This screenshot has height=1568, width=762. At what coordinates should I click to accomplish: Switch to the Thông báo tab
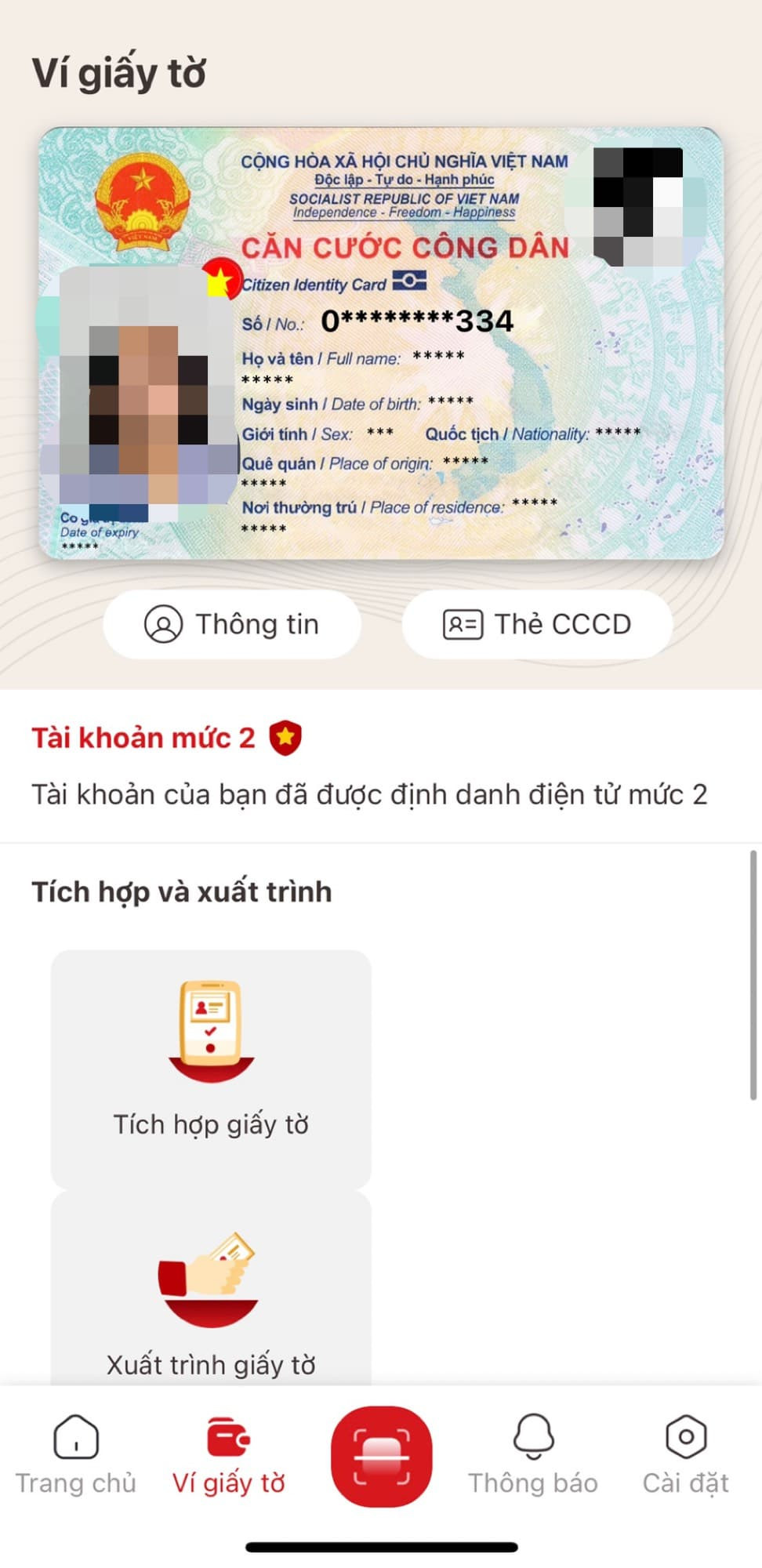pos(533,1454)
